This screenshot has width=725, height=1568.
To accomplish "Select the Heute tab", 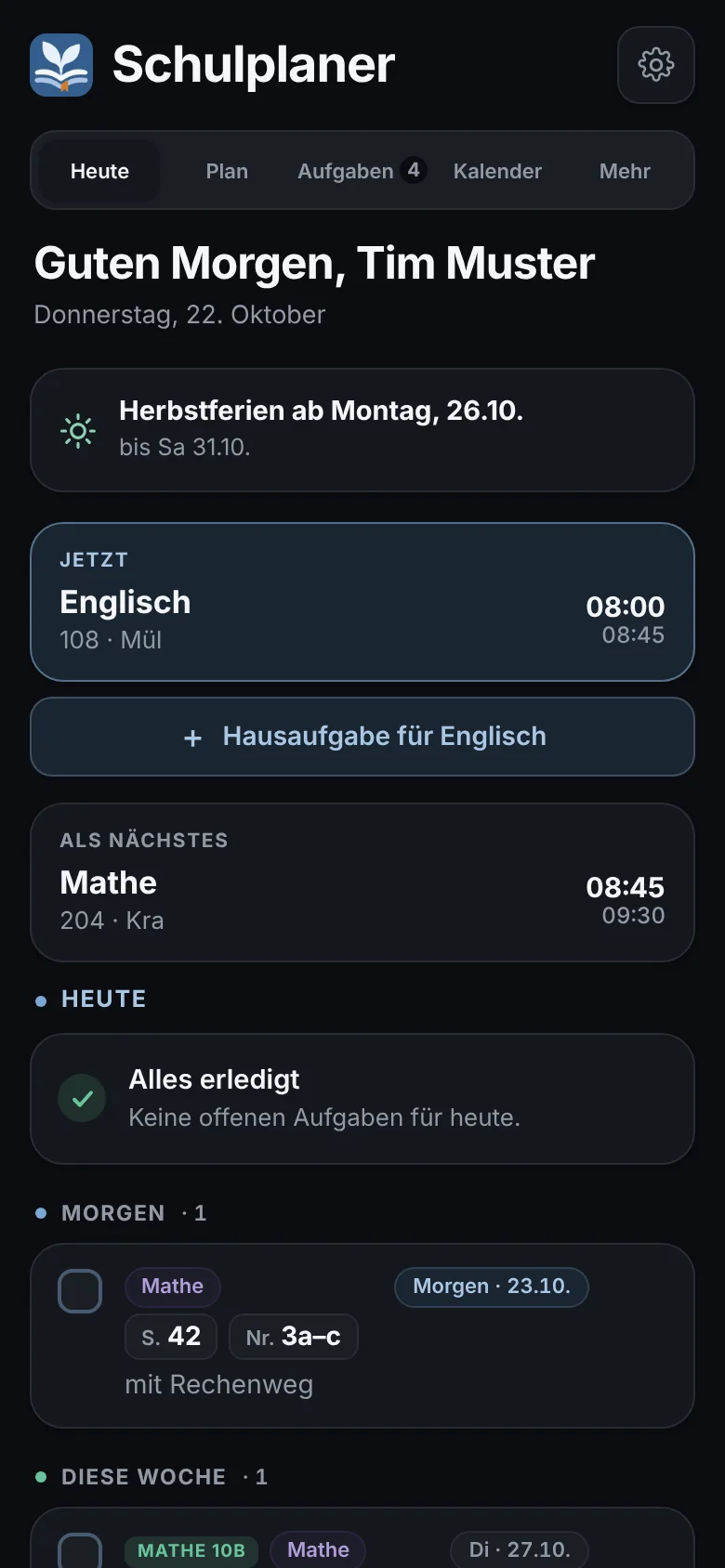I will 99,171.
